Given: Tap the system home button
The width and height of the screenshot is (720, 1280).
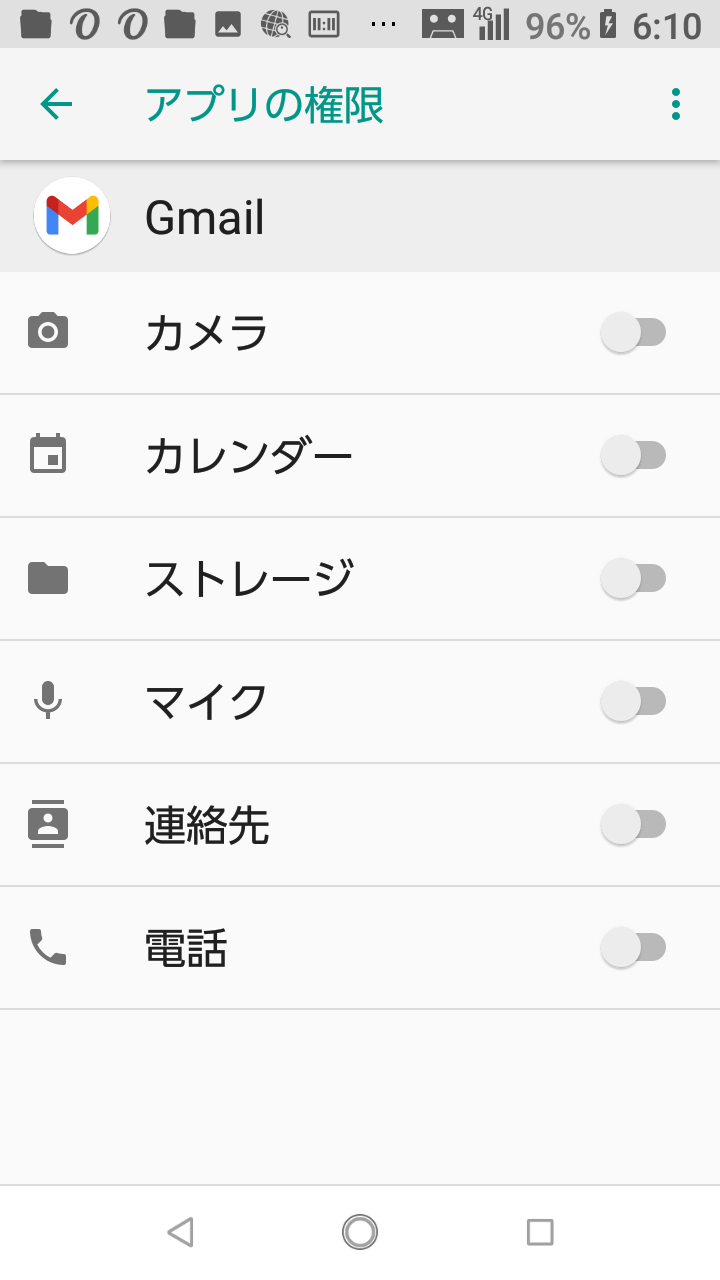Looking at the screenshot, I should coord(360,1232).
